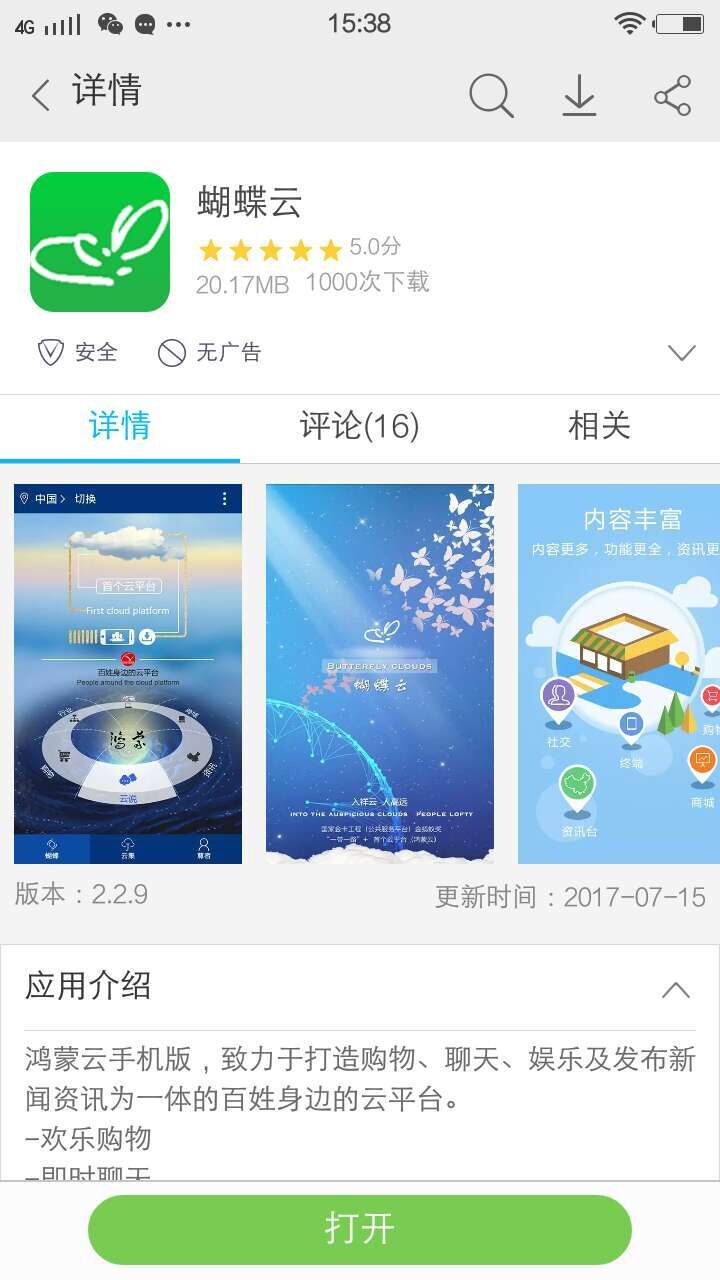The image size is (720, 1280).
Task: Open the downloads manager icon
Action: point(579,96)
